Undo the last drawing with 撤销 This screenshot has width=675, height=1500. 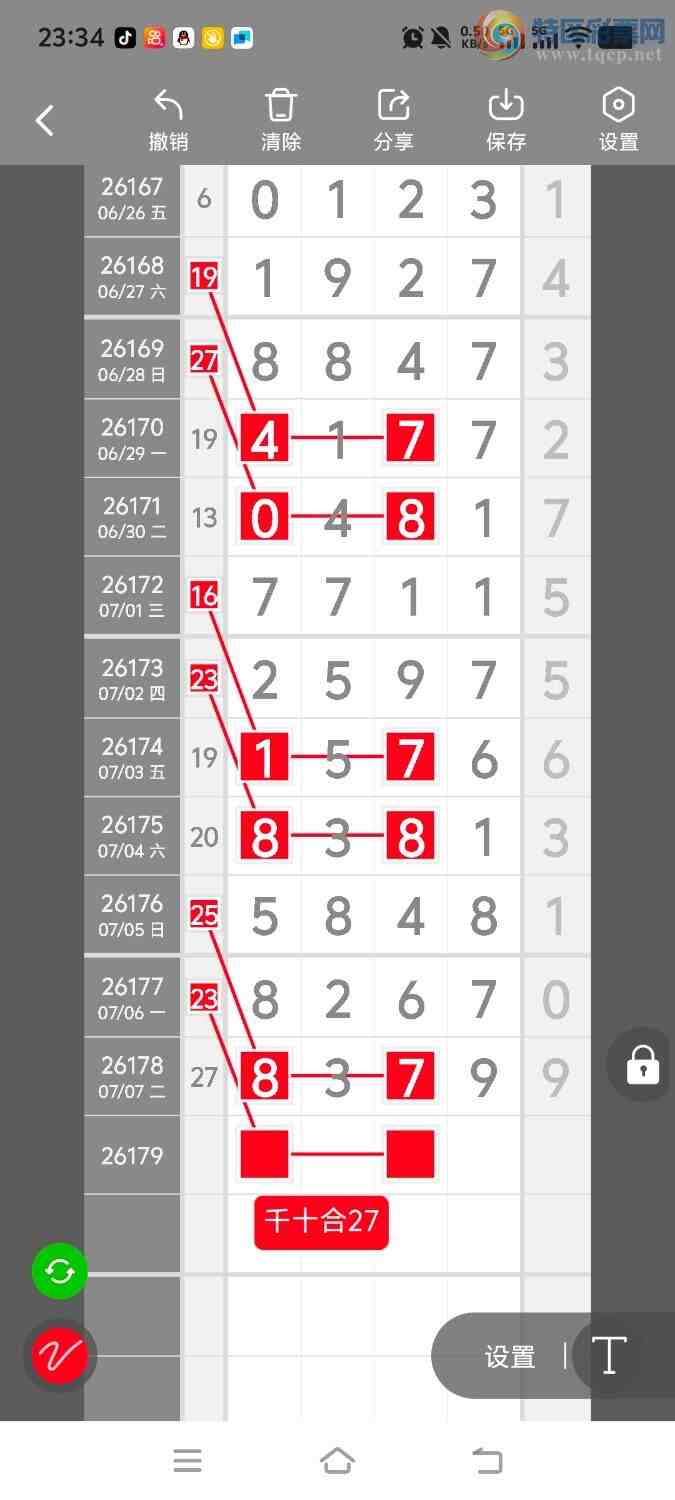[168, 121]
